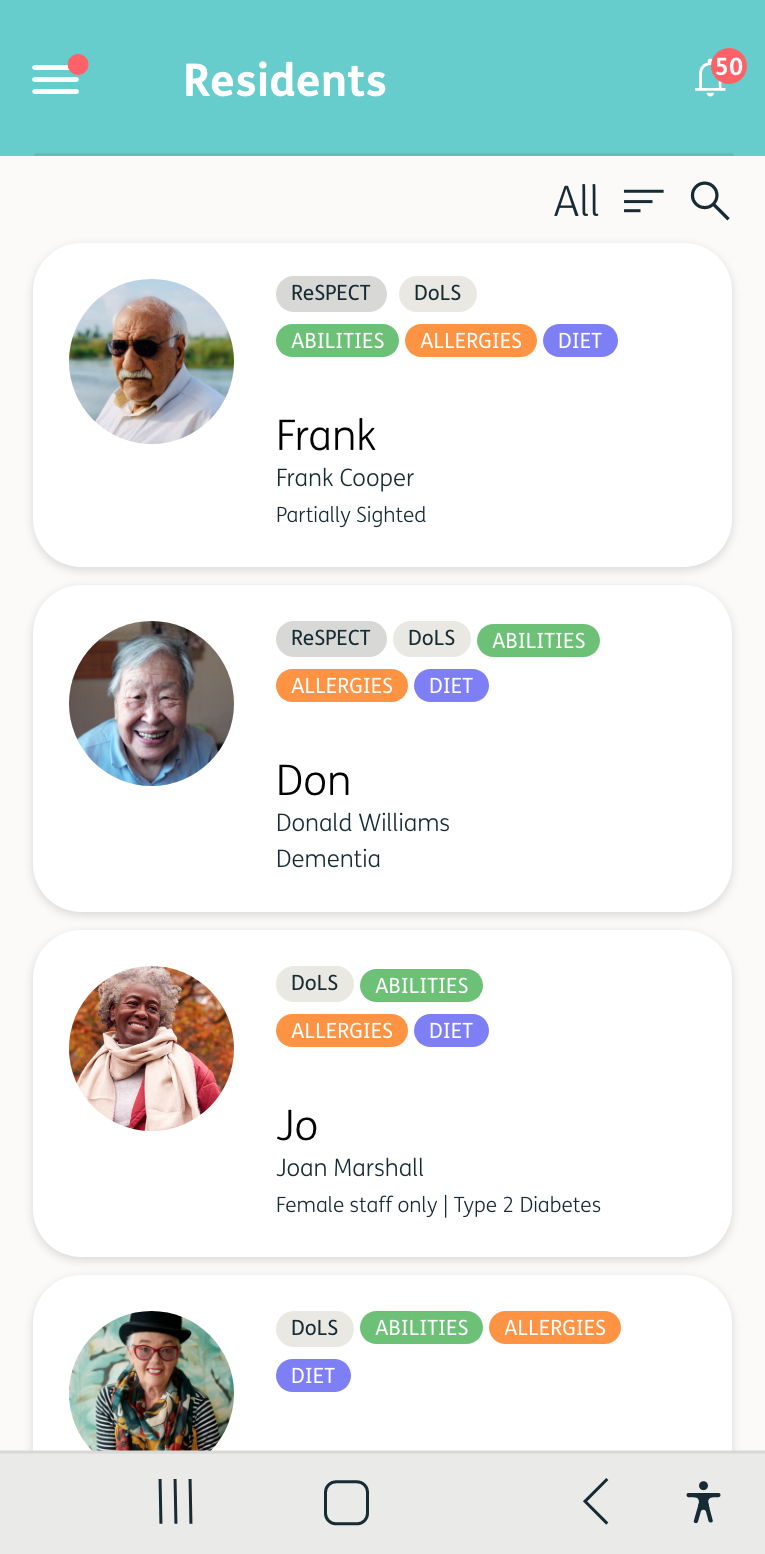Search residents with the magnifier icon
The height and width of the screenshot is (1554, 765).
709,201
